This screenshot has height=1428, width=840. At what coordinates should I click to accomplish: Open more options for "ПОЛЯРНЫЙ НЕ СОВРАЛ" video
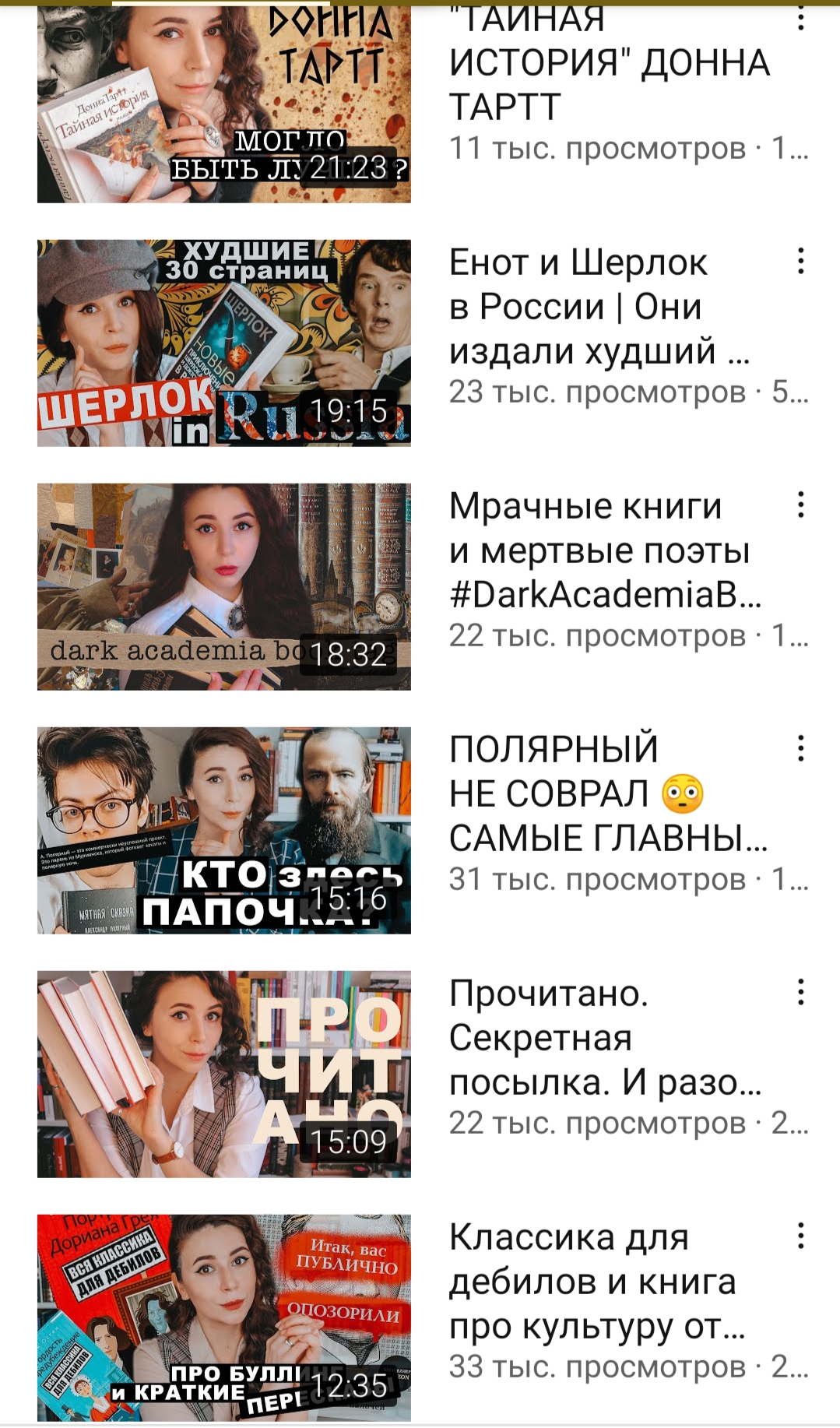point(800,749)
